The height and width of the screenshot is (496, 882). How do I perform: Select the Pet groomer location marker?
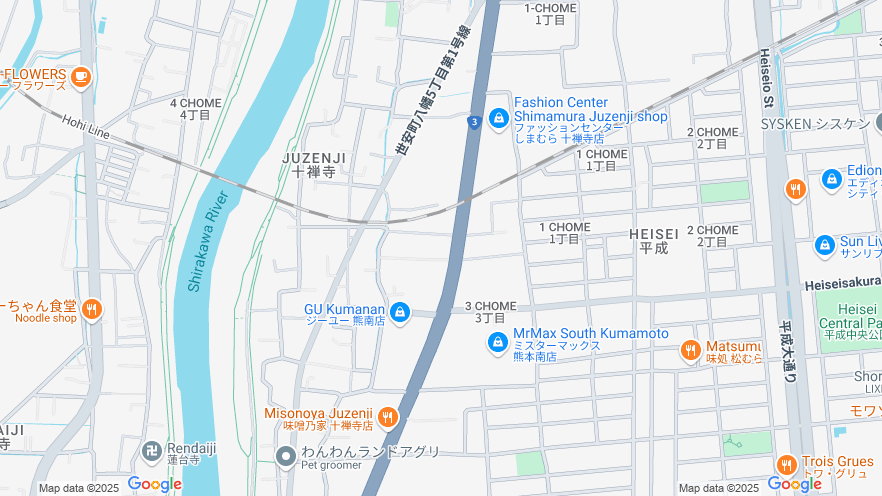tap(285, 456)
